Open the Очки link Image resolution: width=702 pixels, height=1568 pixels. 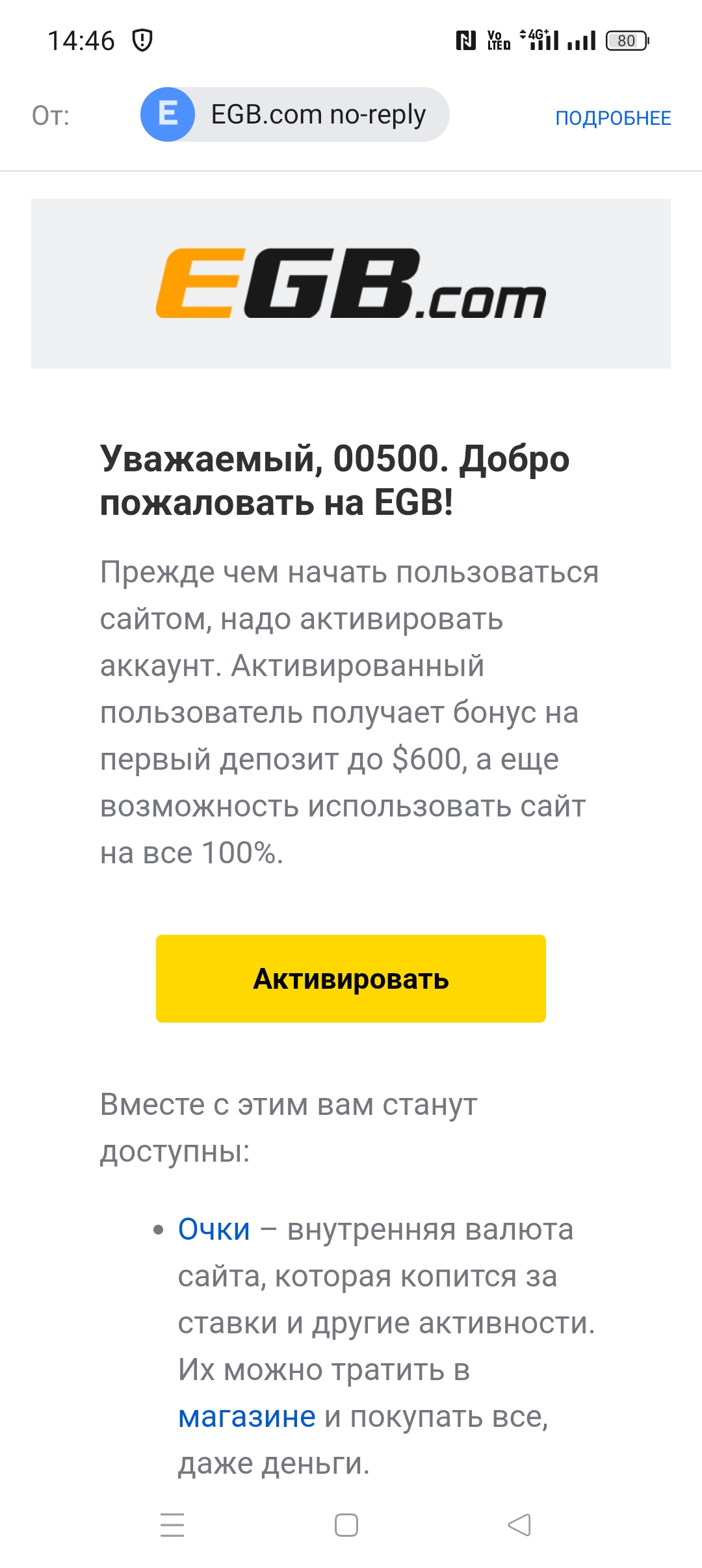pos(214,1229)
